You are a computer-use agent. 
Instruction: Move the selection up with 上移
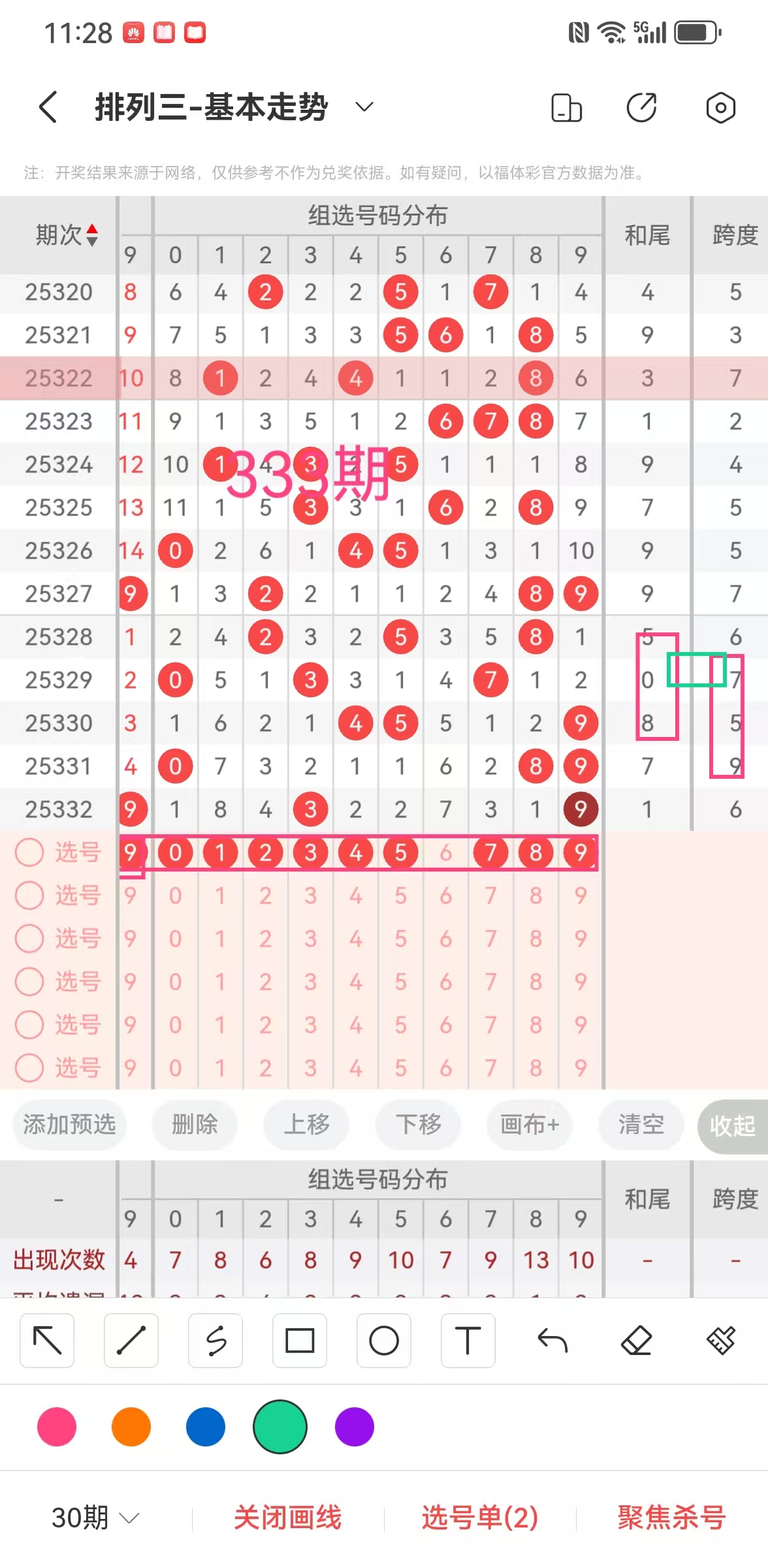306,1124
